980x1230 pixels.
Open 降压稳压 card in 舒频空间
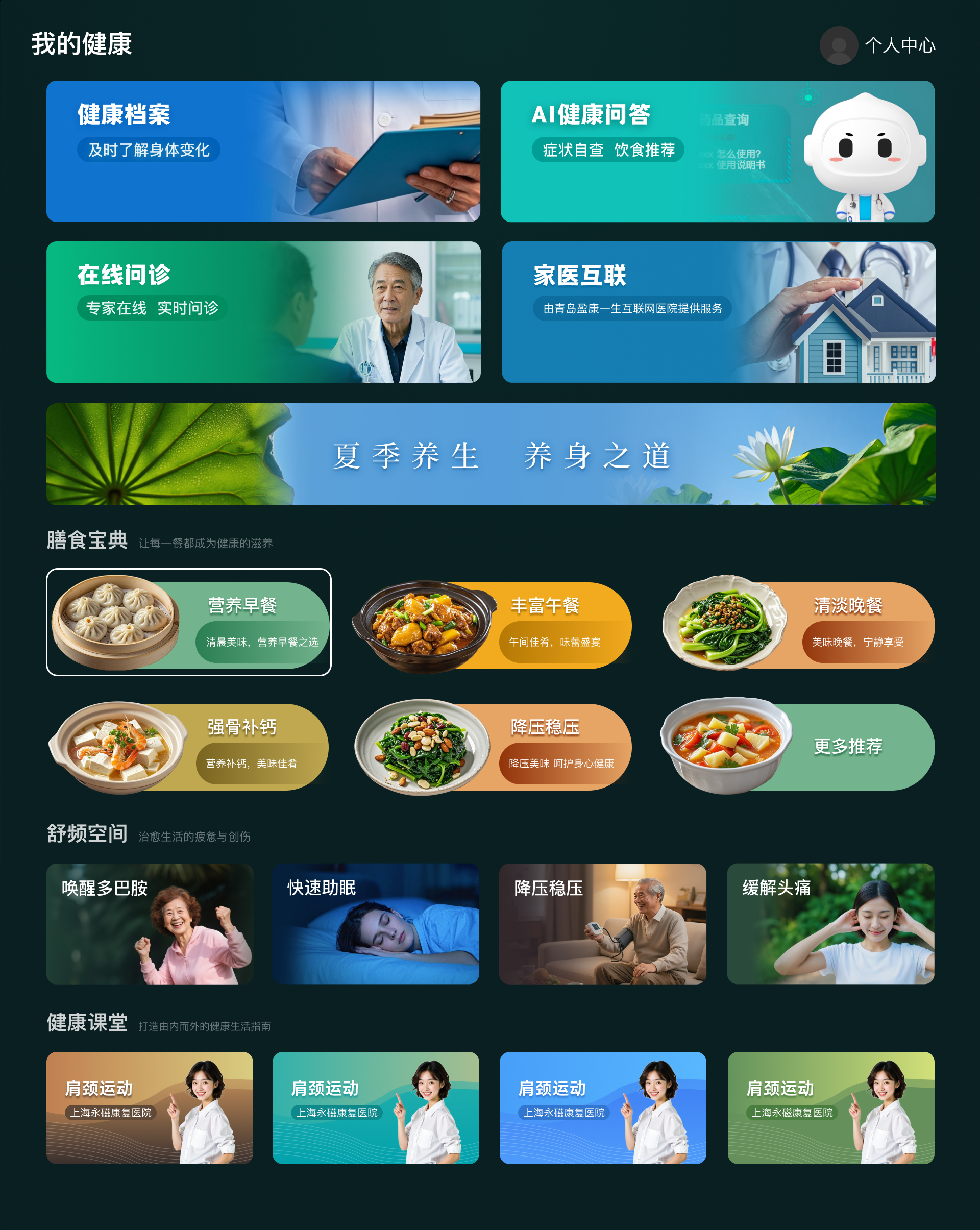click(x=602, y=924)
